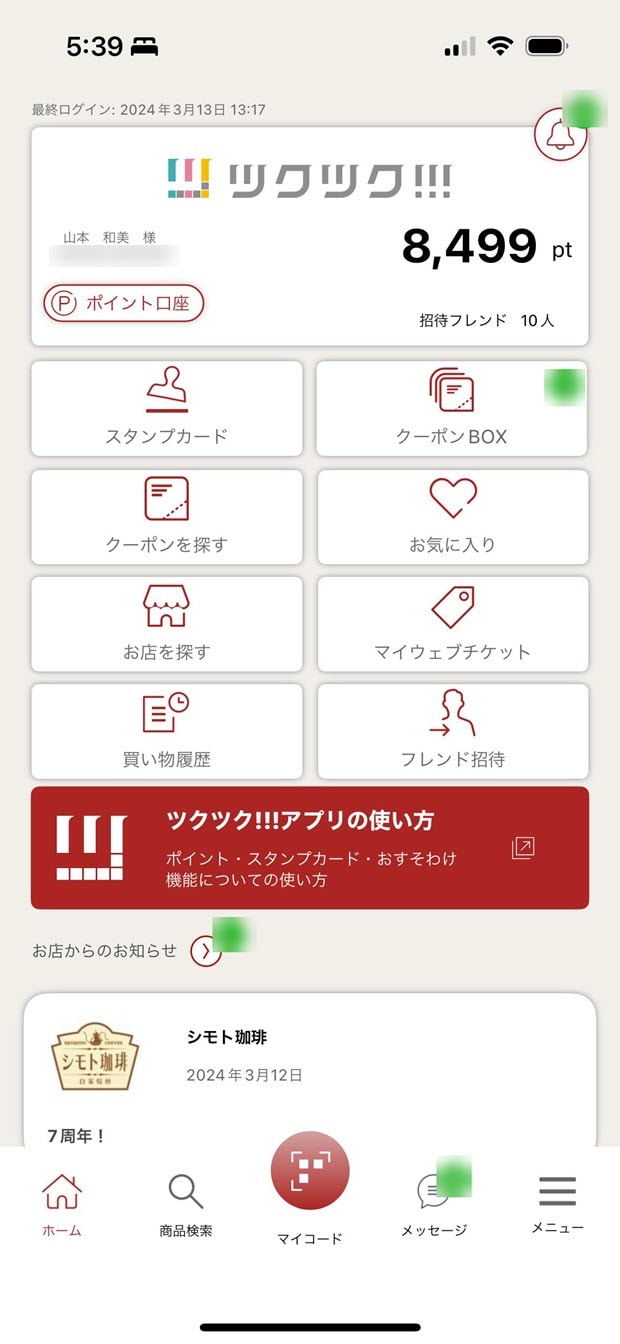Switch to the ホーム tab
Image resolution: width=620 pixels, height=1344 pixels.
pos(62,1204)
